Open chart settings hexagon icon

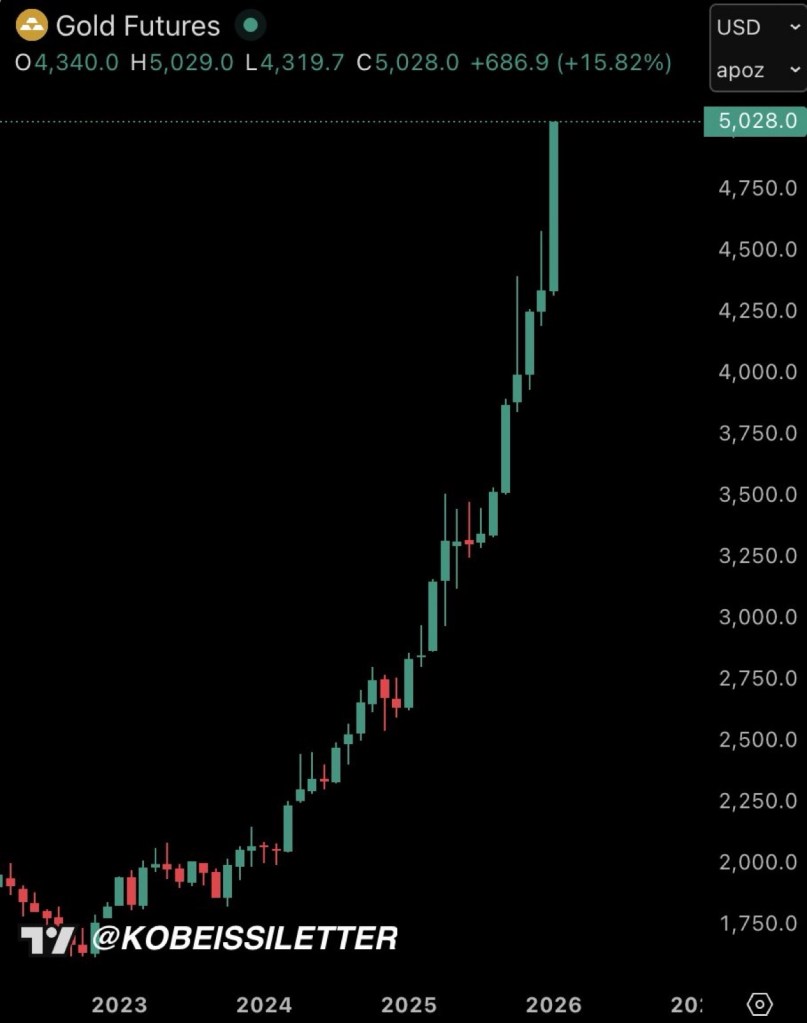tap(760, 1003)
